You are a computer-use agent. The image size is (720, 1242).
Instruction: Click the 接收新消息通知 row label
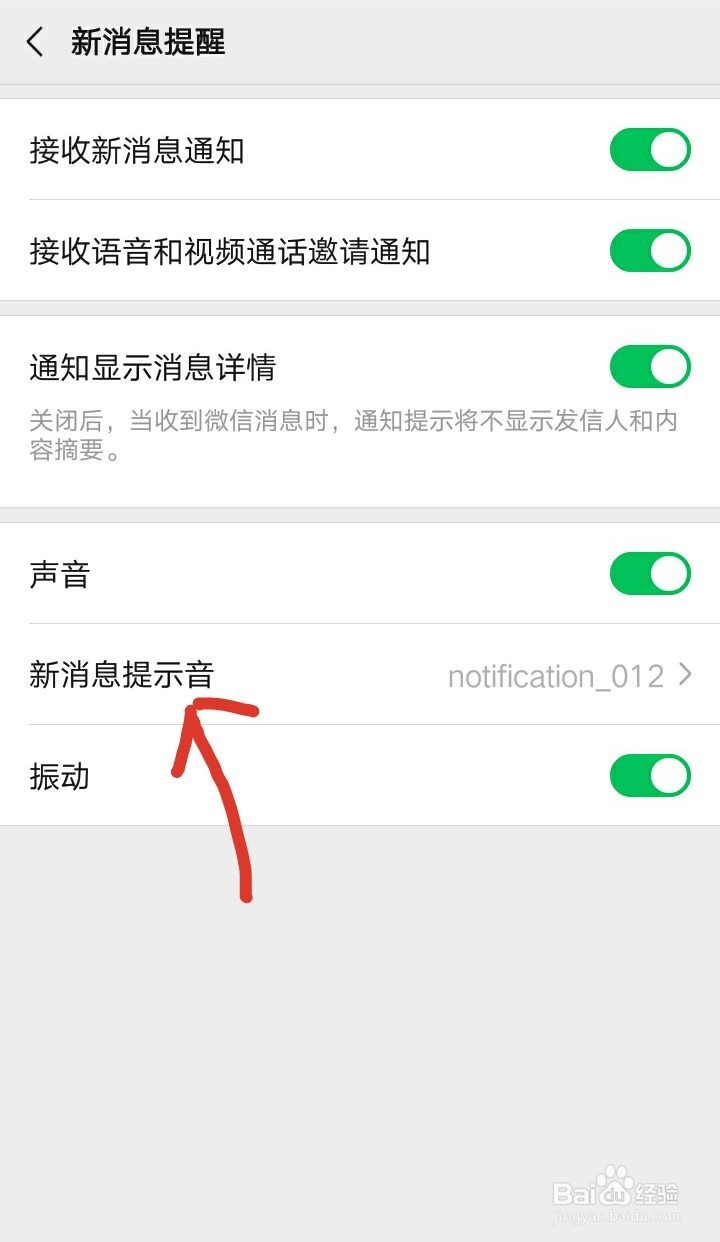point(138,148)
